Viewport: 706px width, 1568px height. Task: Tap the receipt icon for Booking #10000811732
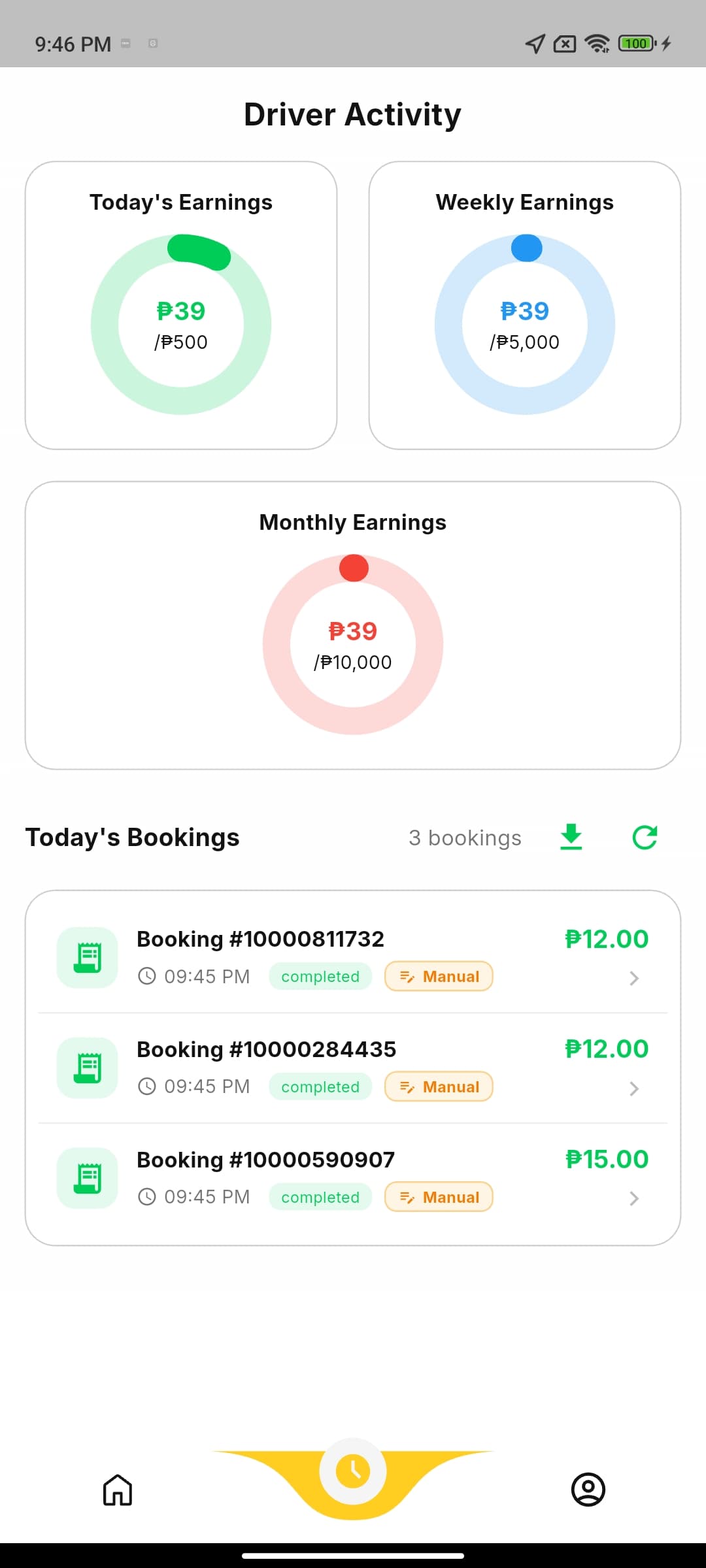86,956
